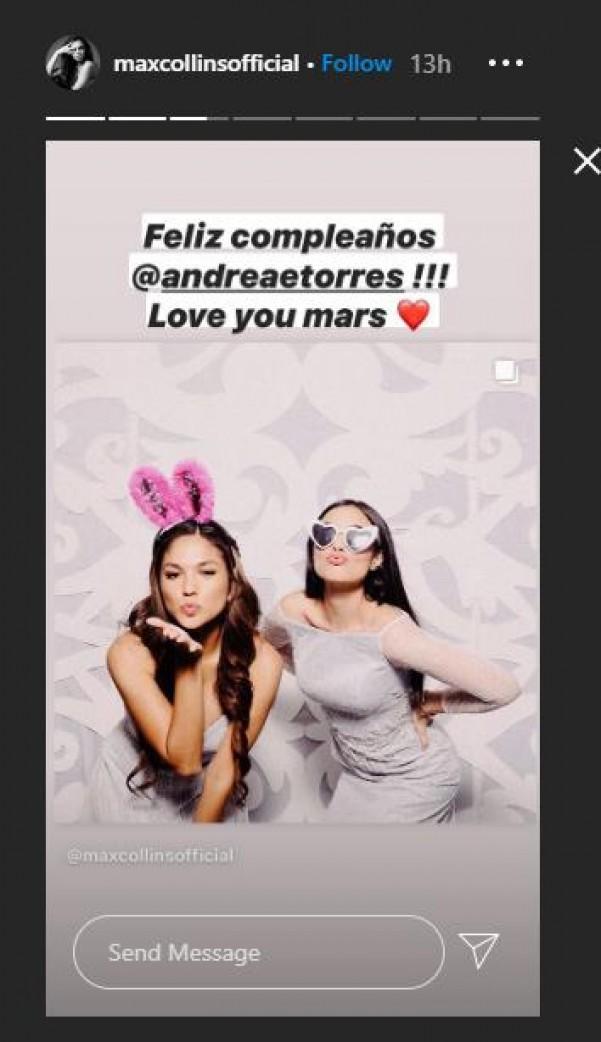Open the @andreaetorres mention
The height and width of the screenshot is (1042, 601).
click(x=282, y=276)
